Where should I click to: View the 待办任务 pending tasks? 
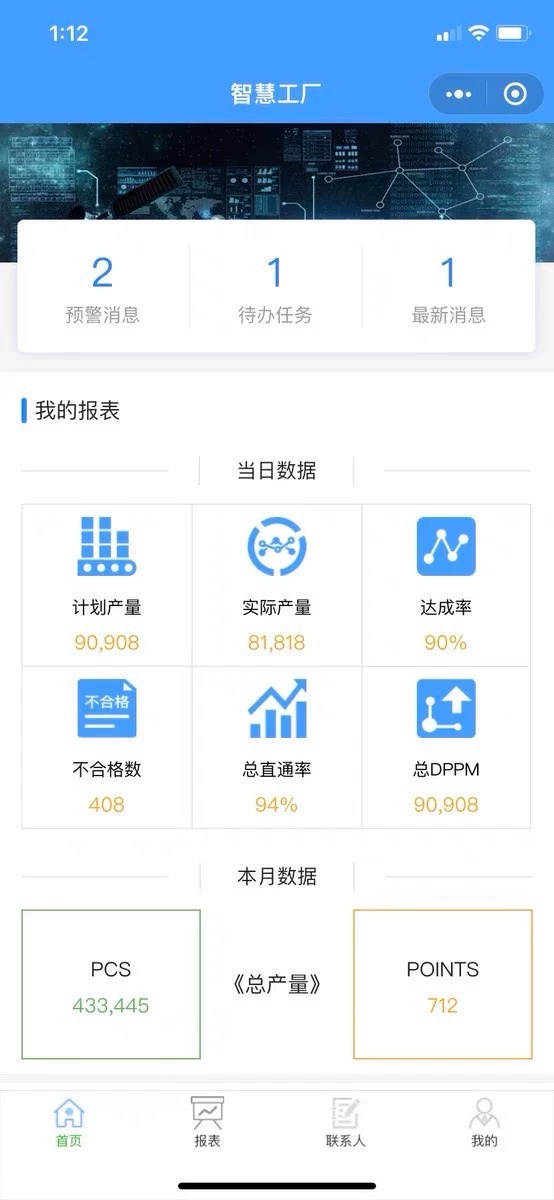[x=275, y=289]
